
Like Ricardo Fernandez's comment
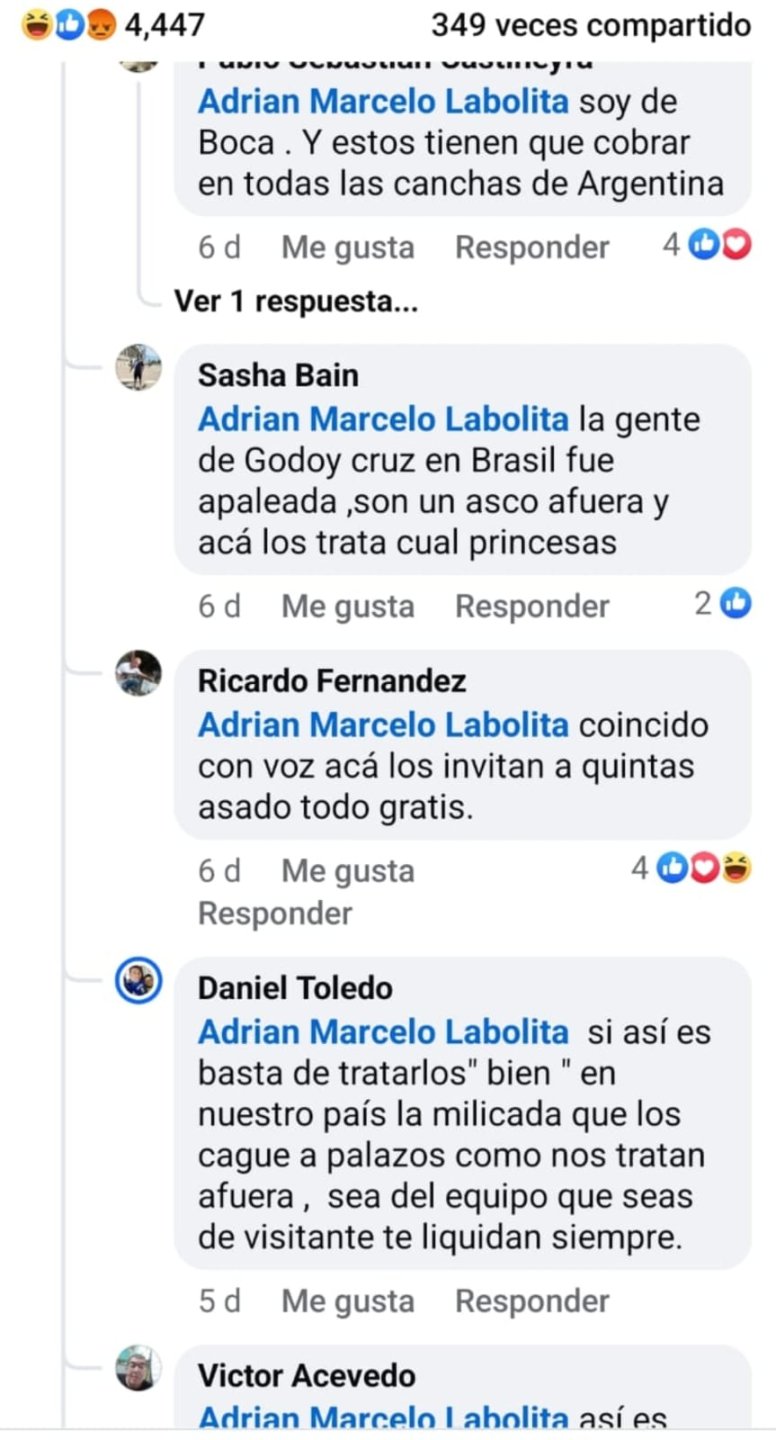tap(347, 871)
